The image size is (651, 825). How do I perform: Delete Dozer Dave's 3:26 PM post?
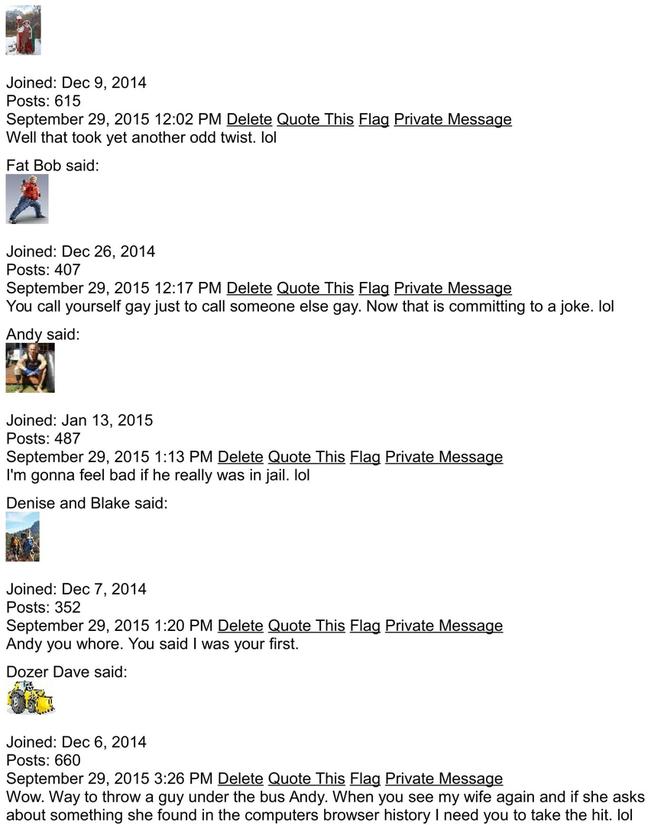(x=240, y=779)
